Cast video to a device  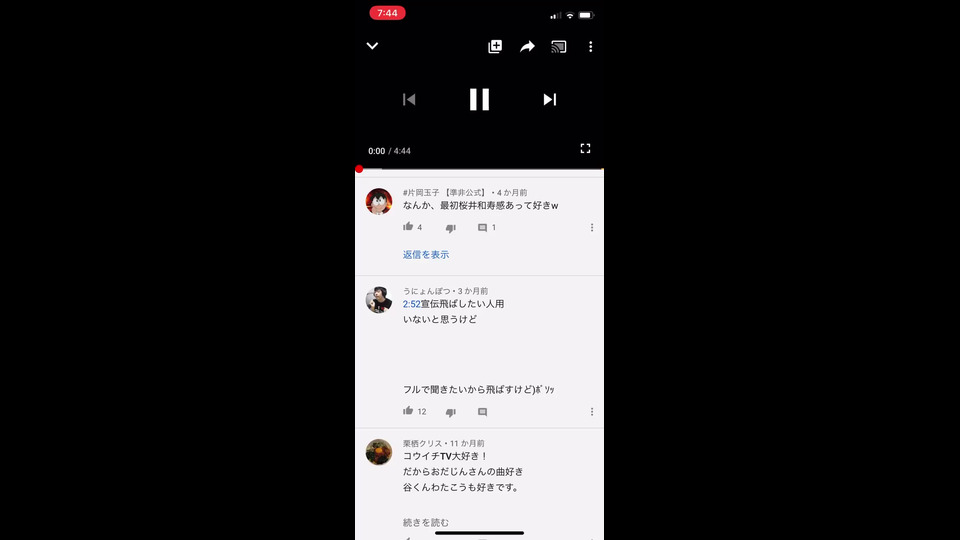tap(559, 46)
